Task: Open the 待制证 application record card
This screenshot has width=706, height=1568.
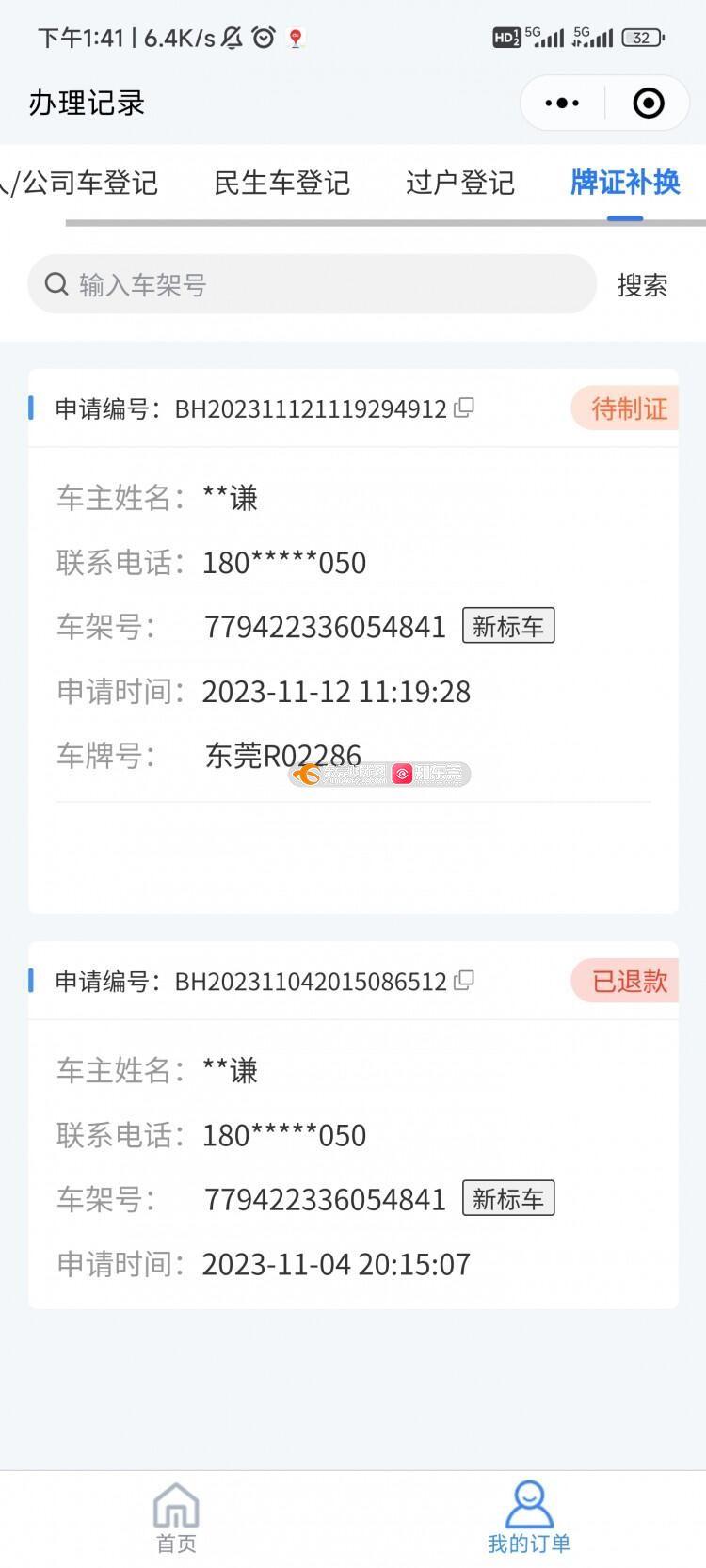Action: tap(353, 641)
